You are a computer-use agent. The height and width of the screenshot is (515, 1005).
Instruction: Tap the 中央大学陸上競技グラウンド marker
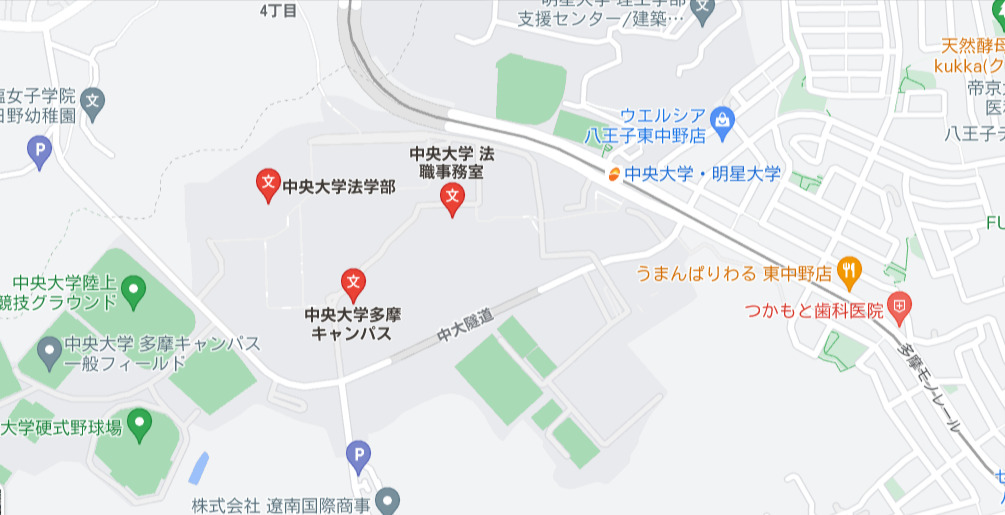click(133, 291)
